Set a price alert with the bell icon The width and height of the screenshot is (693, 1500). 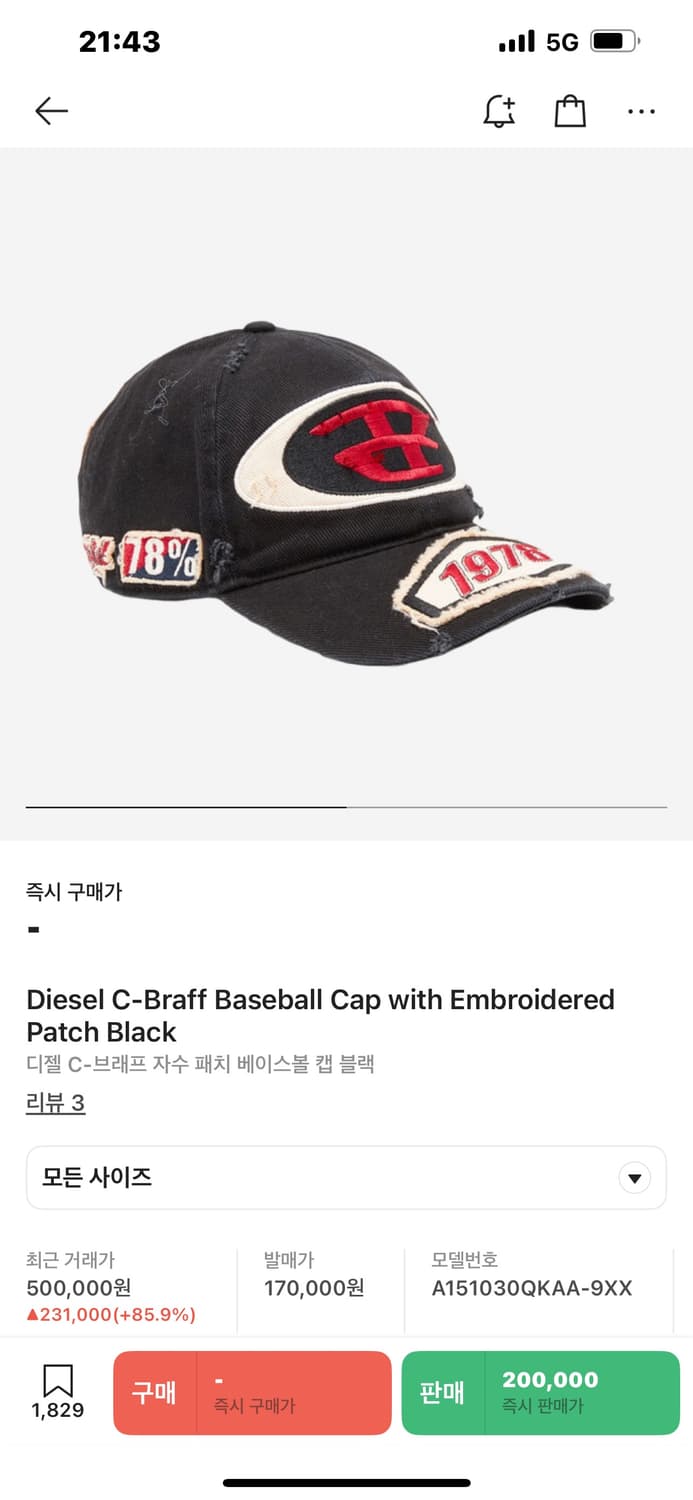(x=499, y=111)
